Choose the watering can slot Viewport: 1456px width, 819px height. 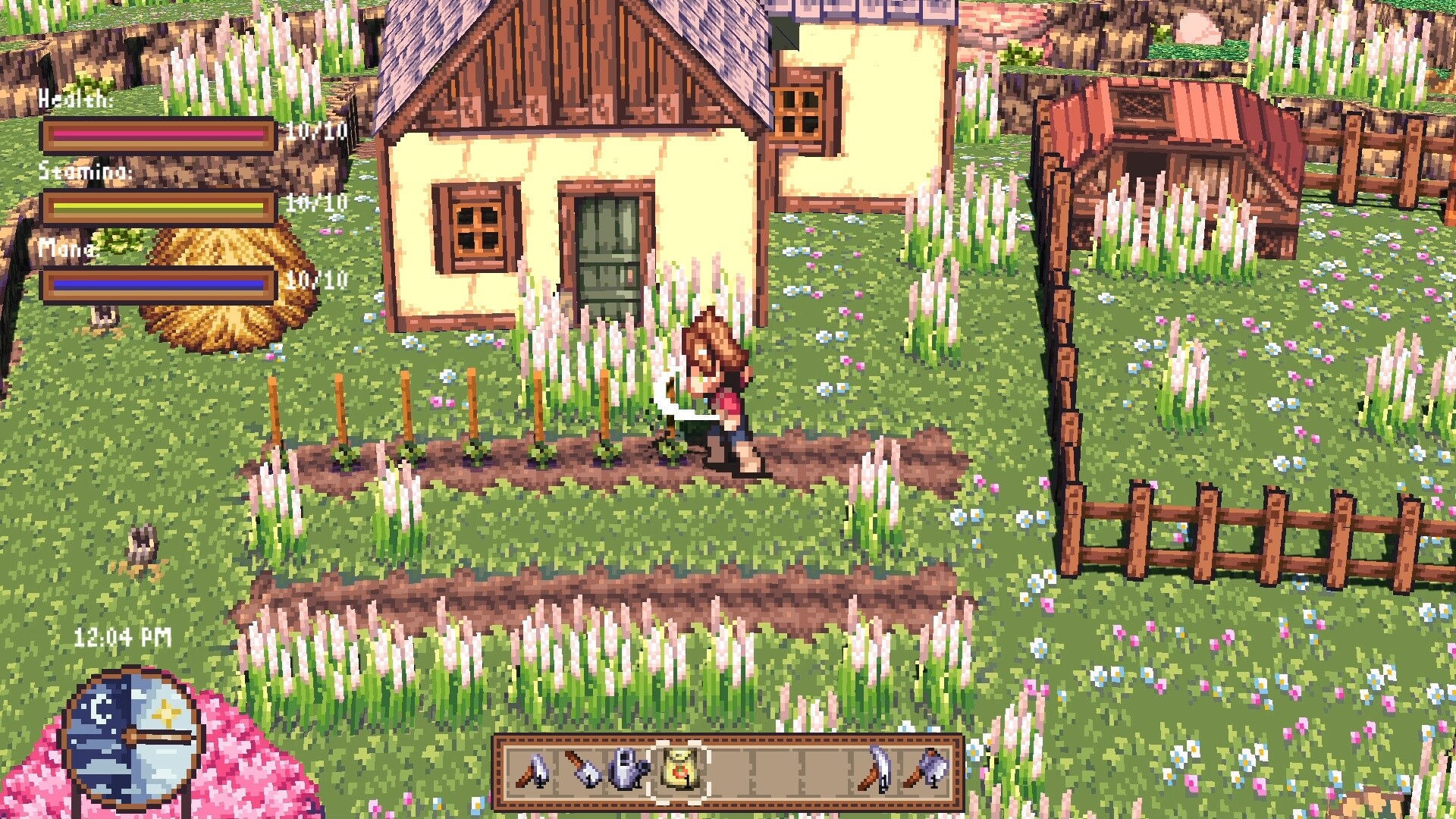pos(629,770)
